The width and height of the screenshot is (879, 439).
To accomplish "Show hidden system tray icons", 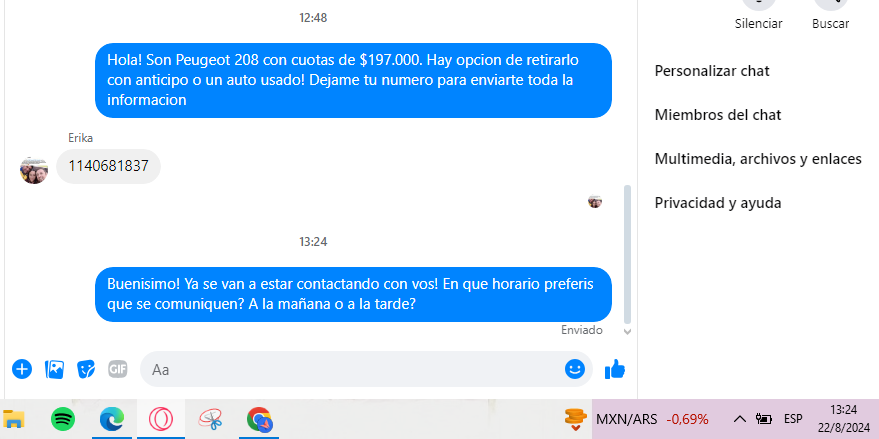I will pos(740,419).
